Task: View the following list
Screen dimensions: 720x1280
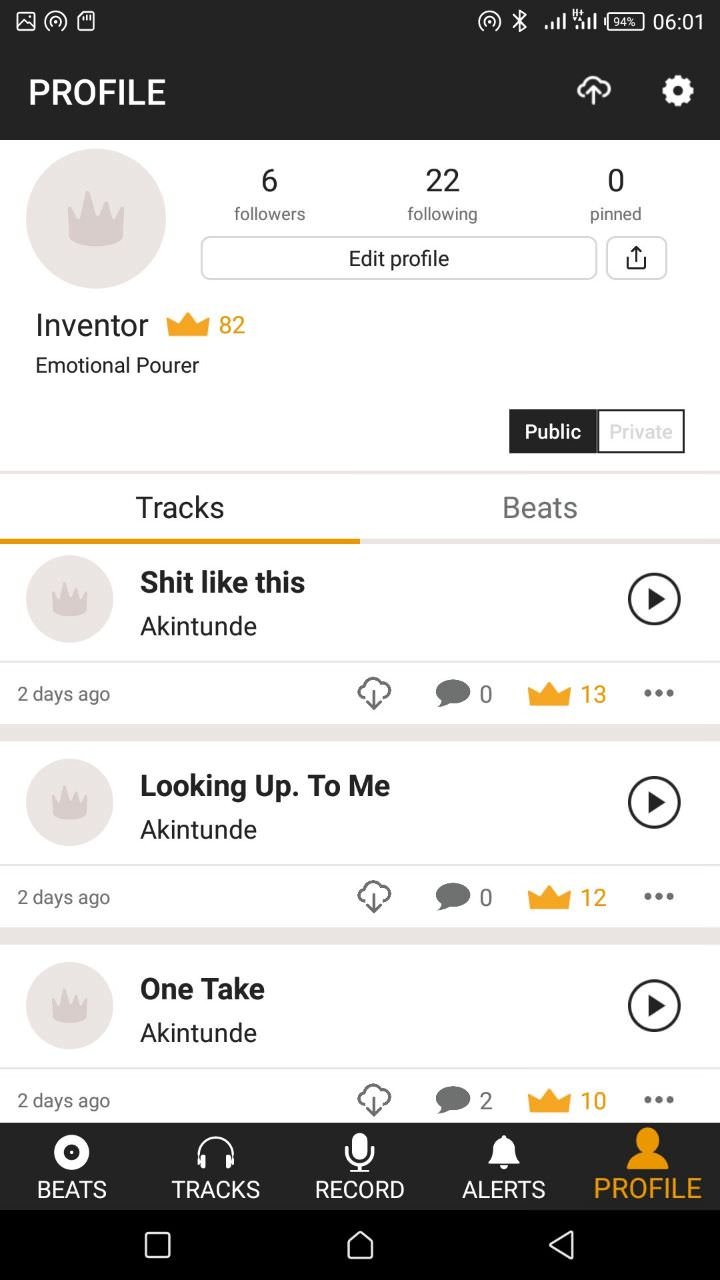Action: [442, 194]
